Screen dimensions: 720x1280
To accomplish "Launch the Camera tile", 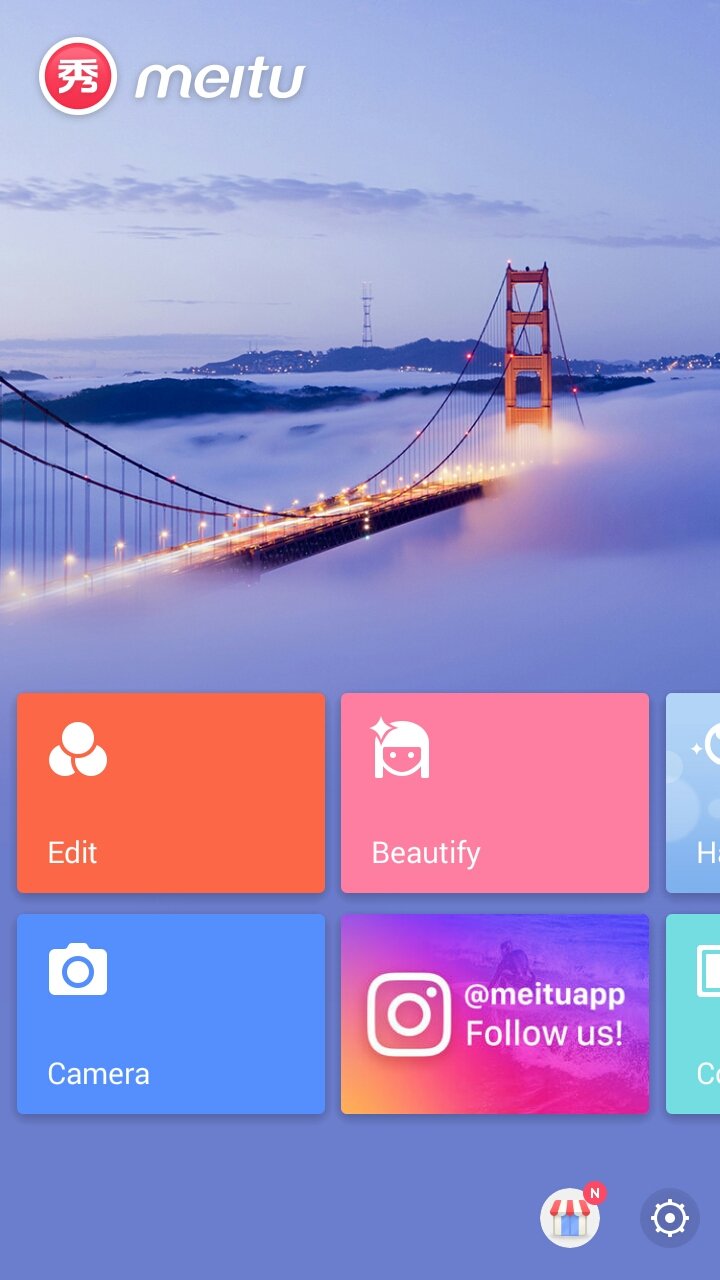I will pos(171,1013).
